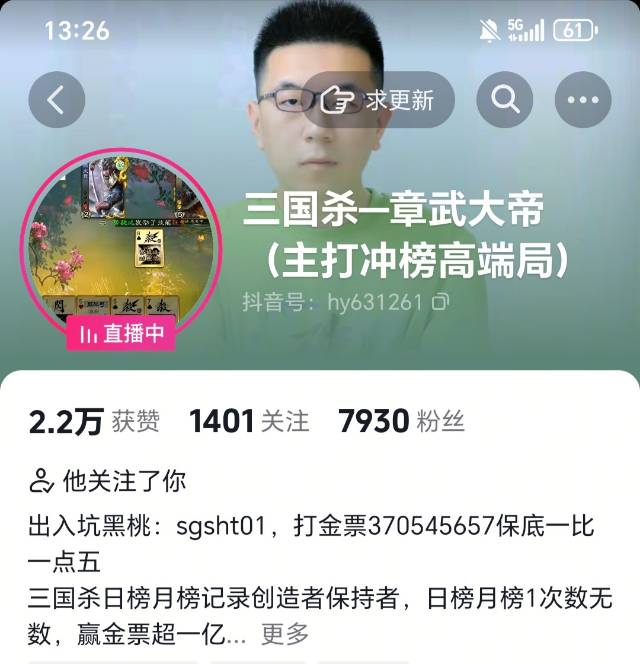640x664 pixels.
Task: Go back from this profile
Action: [57, 100]
